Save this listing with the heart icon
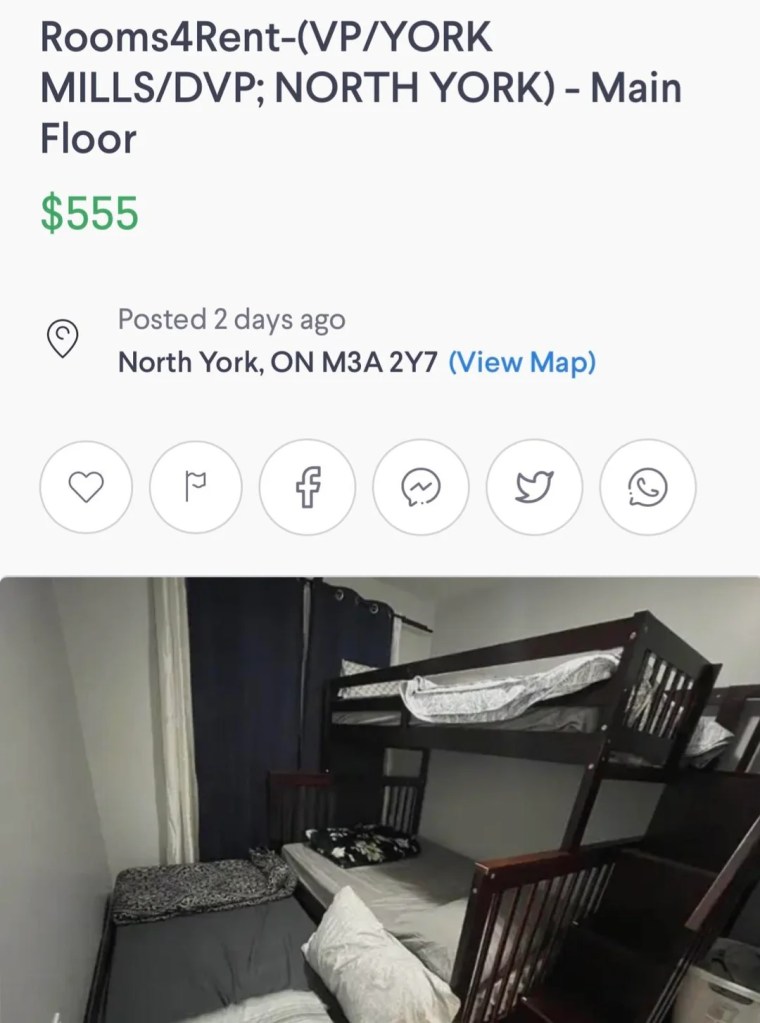This screenshot has width=760, height=1023. (86, 488)
